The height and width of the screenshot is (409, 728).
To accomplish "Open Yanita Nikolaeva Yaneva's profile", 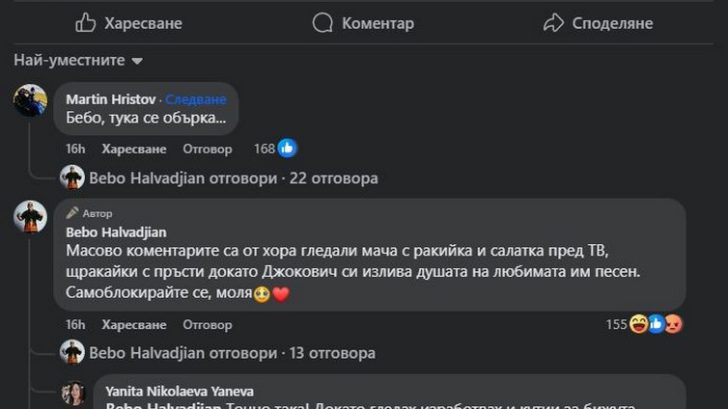I will (179, 391).
